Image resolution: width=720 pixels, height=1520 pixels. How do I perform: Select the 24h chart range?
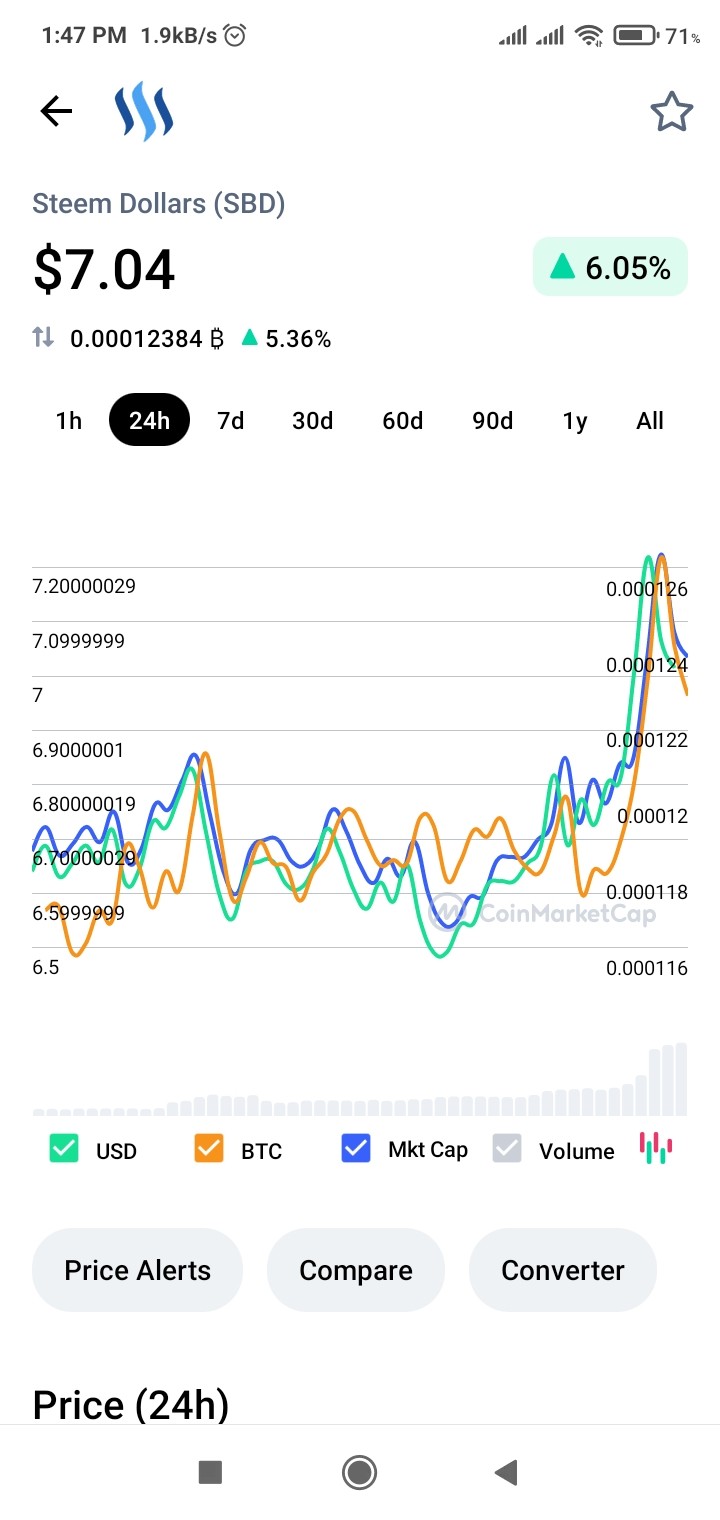click(149, 420)
